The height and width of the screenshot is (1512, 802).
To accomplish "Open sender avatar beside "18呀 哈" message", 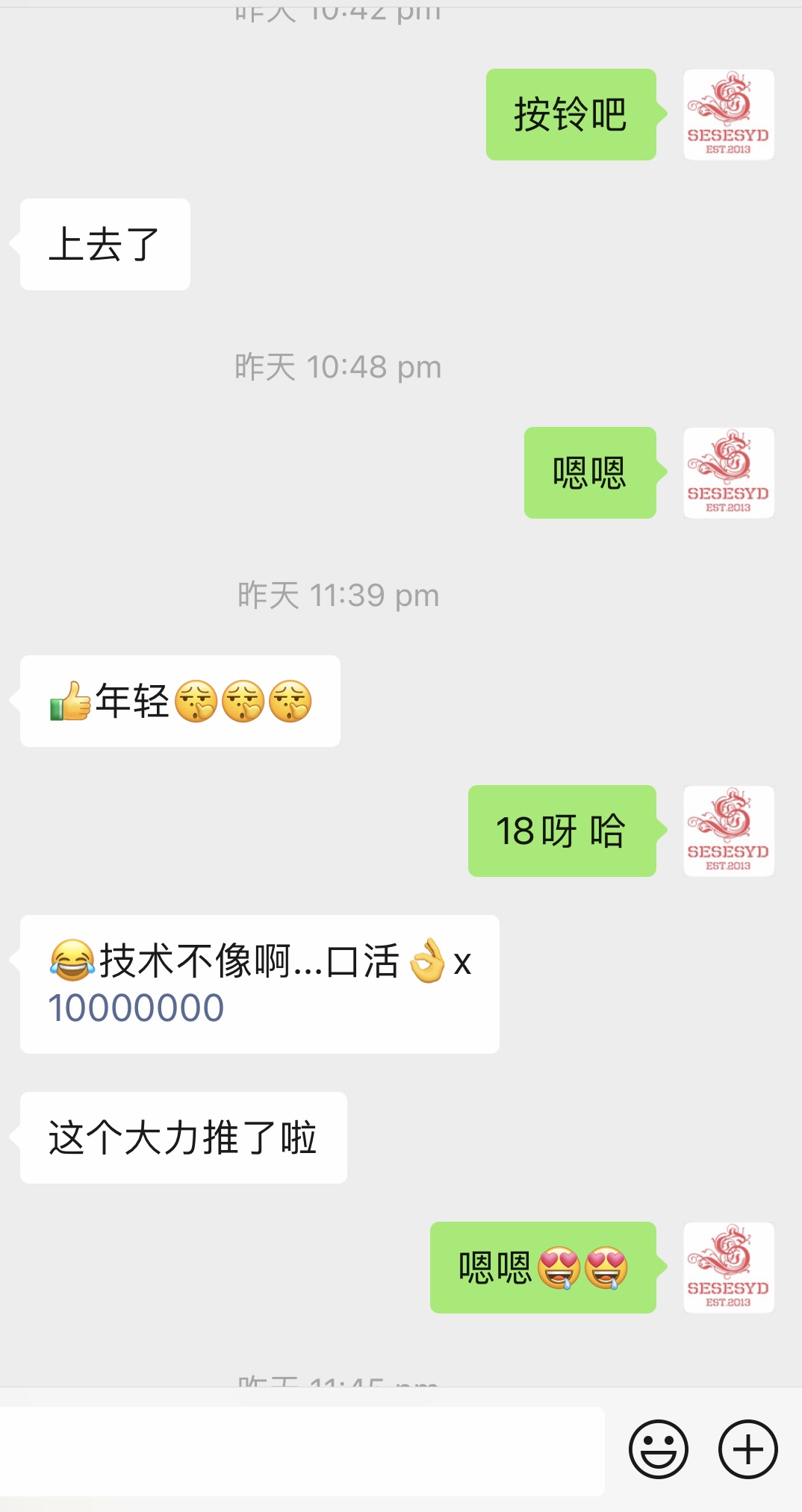I will coord(728,831).
